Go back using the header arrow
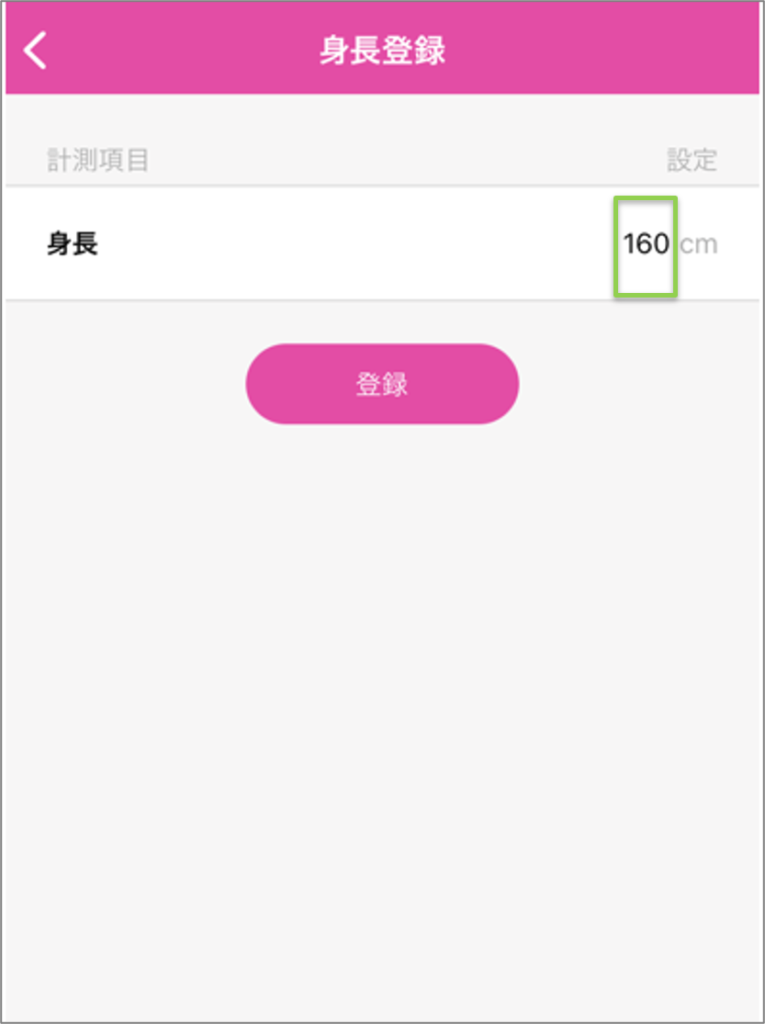 click(x=36, y=50)
